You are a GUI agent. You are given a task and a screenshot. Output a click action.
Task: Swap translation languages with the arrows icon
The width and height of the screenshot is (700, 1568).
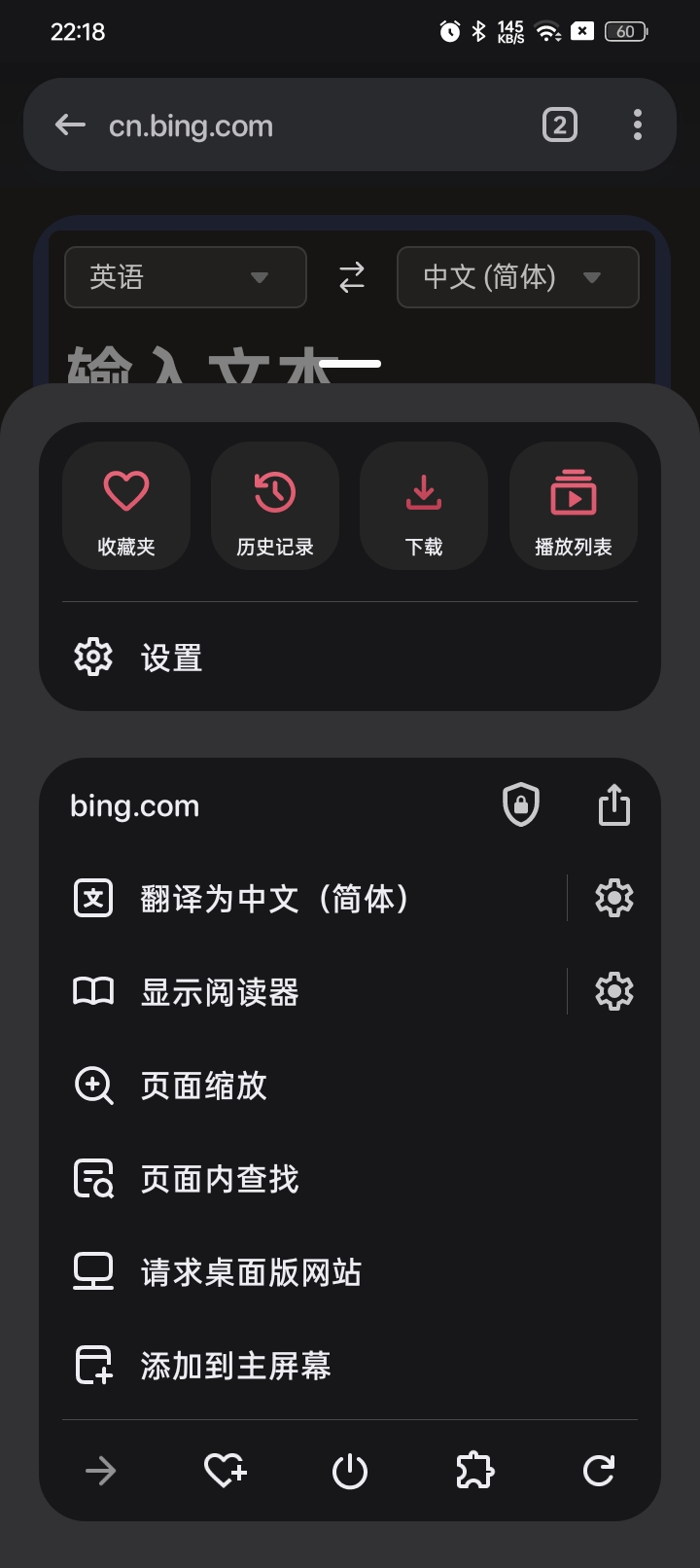coord(351,277)
